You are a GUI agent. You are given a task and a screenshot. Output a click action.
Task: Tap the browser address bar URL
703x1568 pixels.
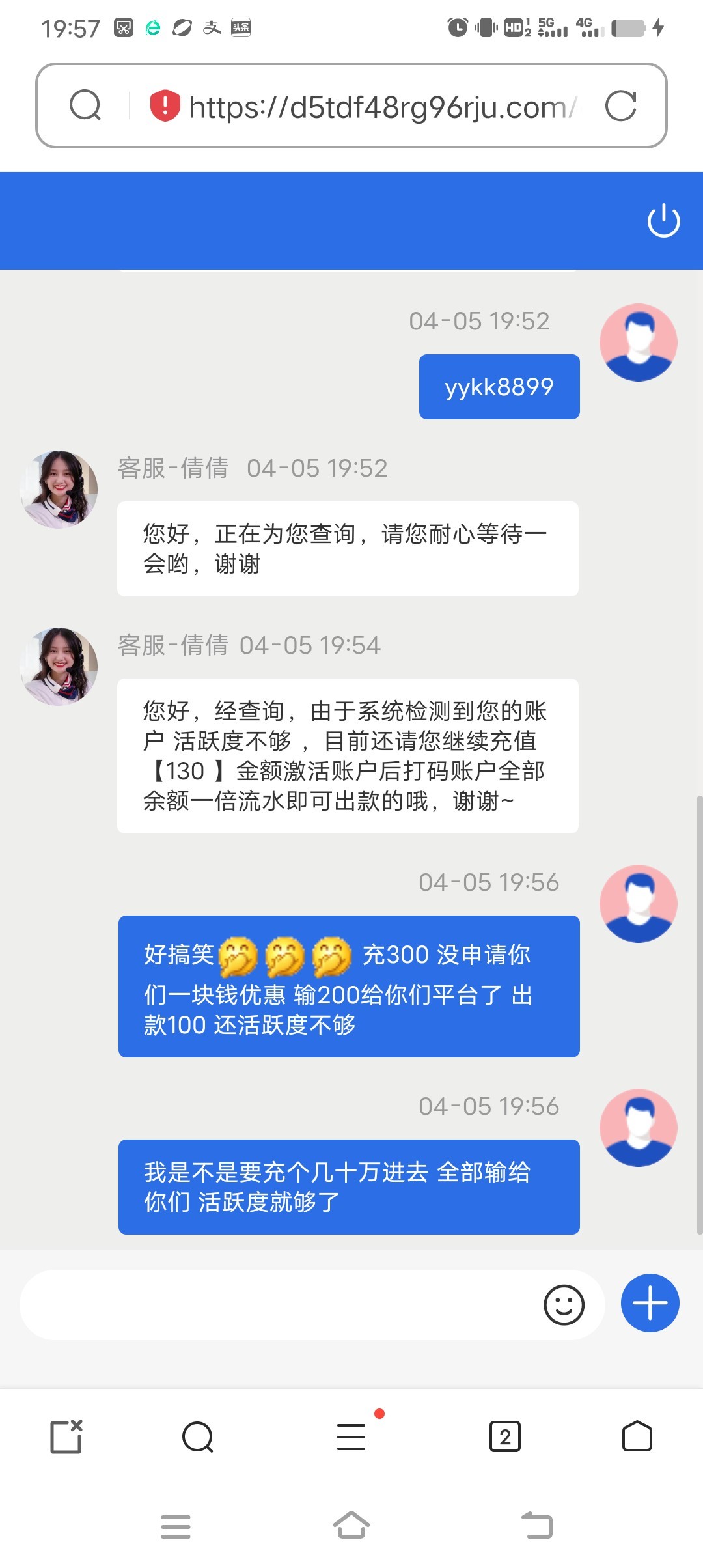[381, 107]
